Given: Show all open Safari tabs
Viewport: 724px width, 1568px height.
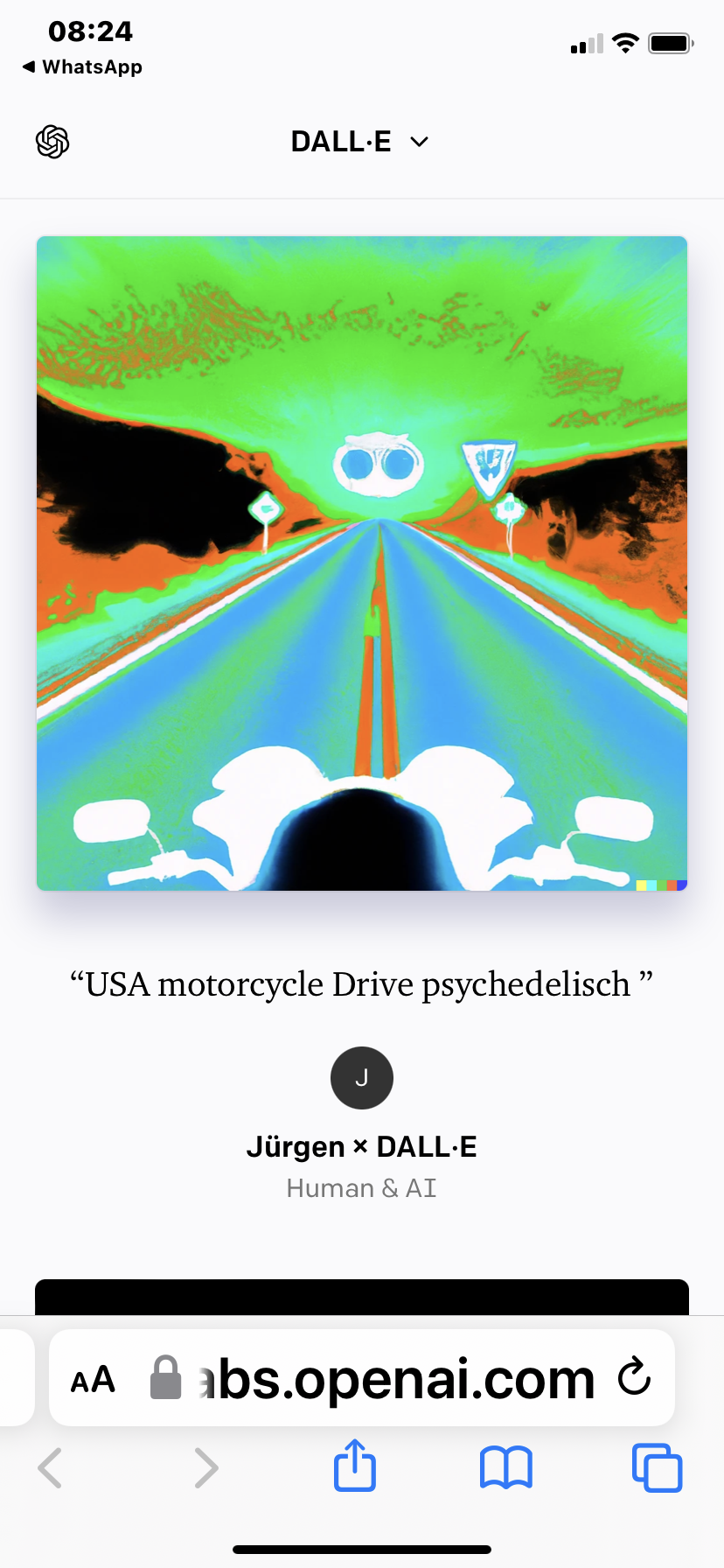Looking at the screenshot, I should (x=657, y=1467).
